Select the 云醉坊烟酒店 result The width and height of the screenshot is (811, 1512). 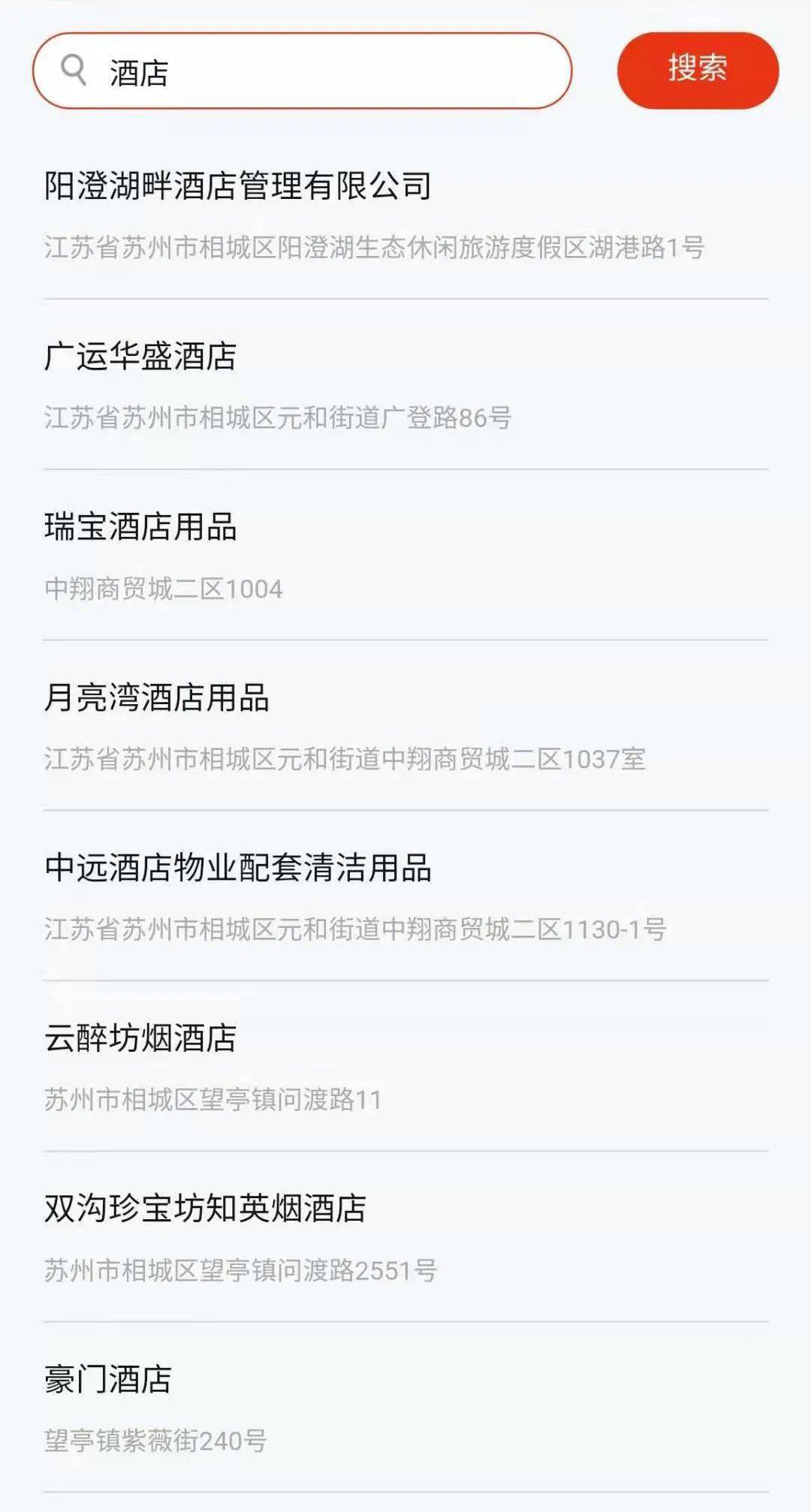pyautogui.click(x=140, y=1038)
